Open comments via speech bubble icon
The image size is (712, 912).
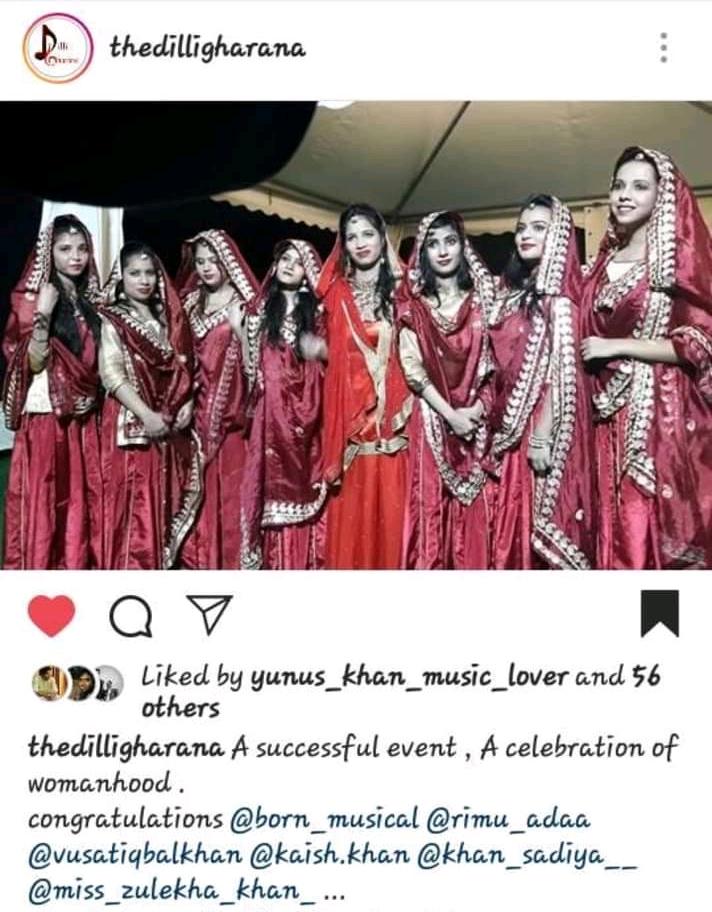[130, 616]
